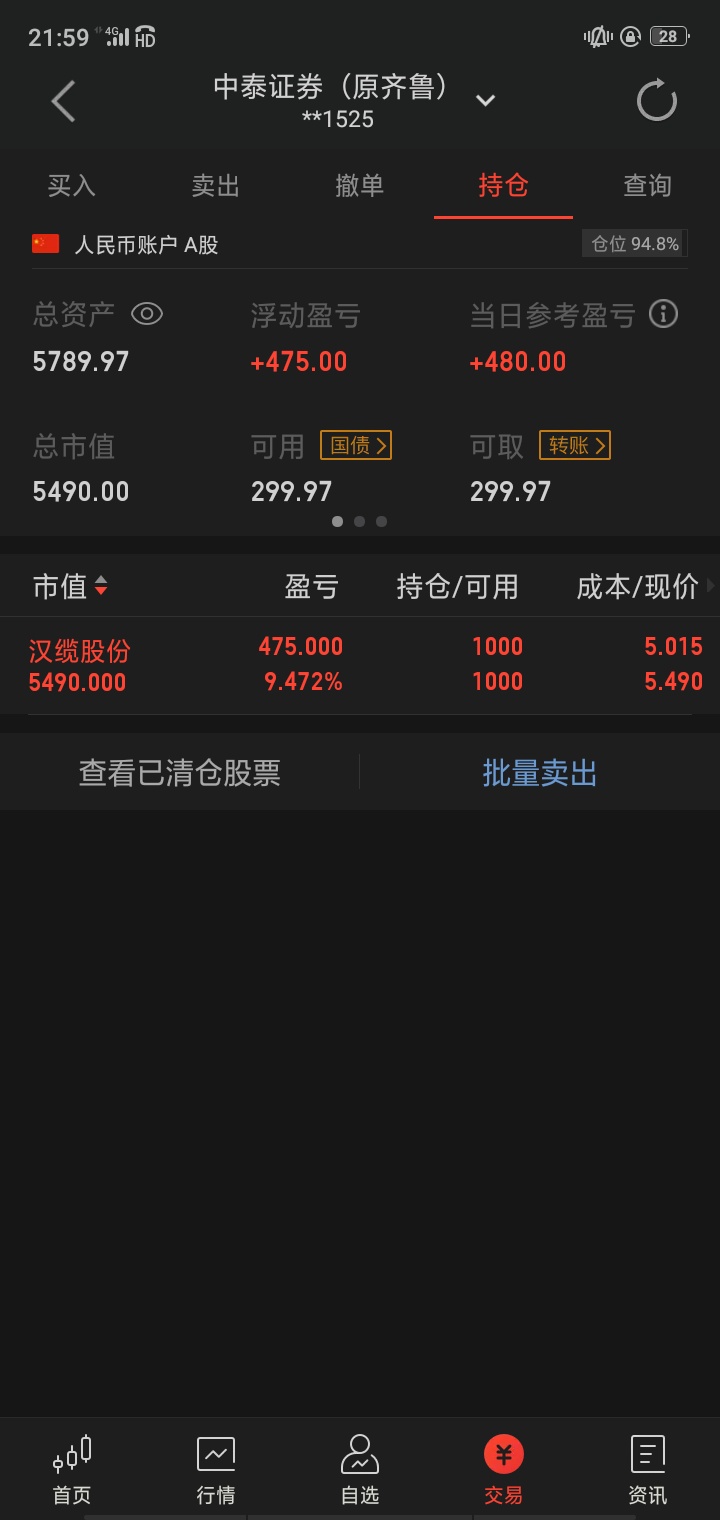Screen dimensions: 720x1520
Task: Sort holdings by 市值
Action: 70,587
